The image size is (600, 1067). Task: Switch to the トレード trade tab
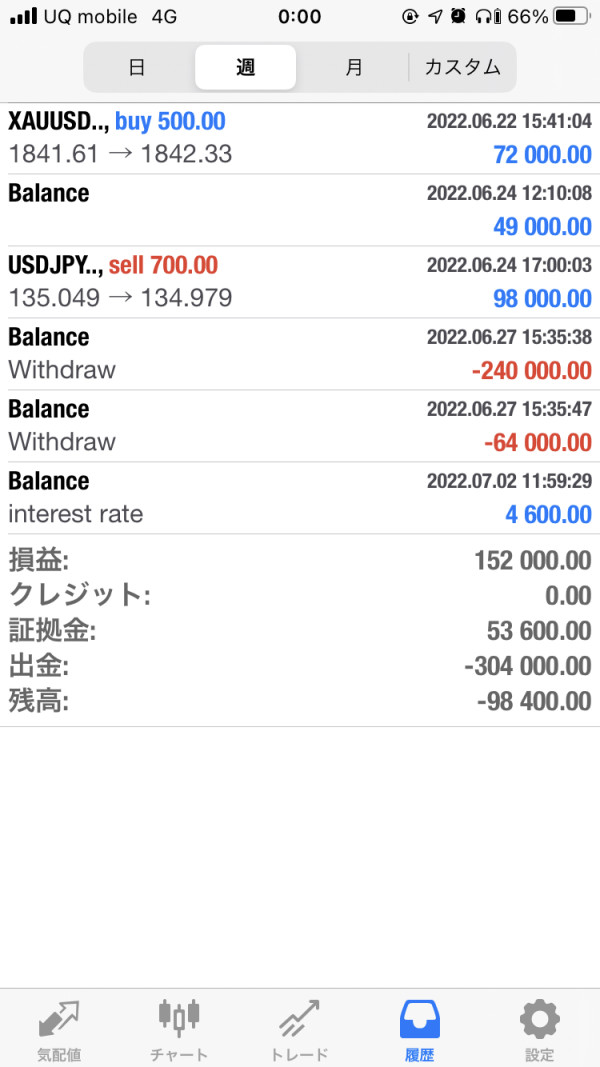pyautogui.click(x=299, y=1030)
